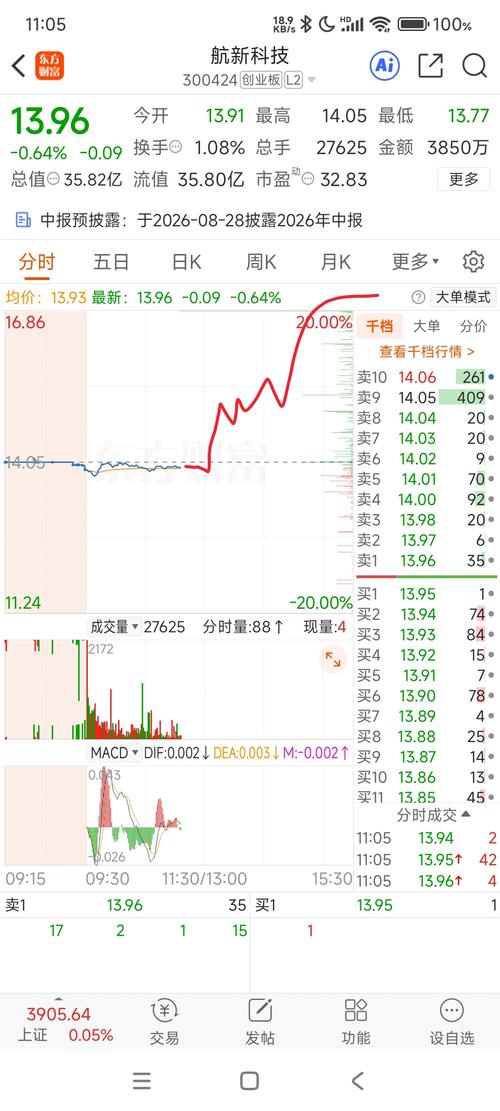Viewport: 500px width, 1111px height.
Task: Switch to the 月K chart tab
Action: (x=336, y=262)
